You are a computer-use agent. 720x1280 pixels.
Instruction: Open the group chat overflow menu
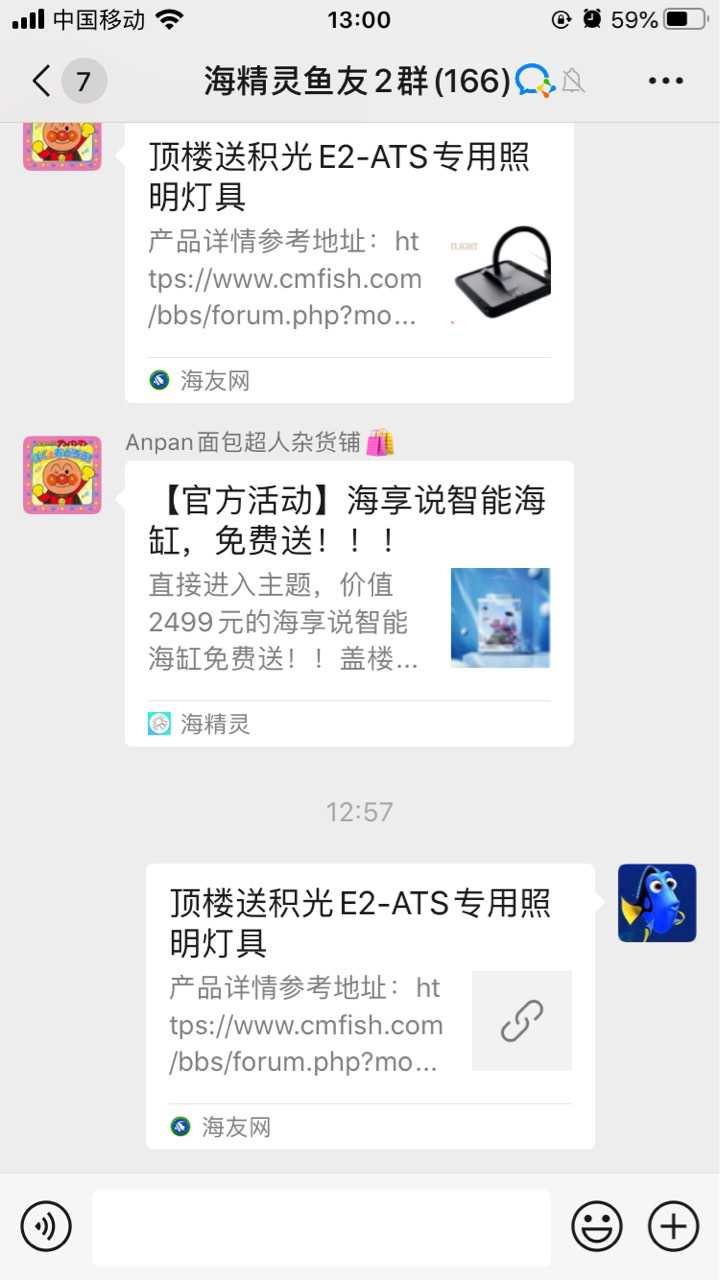click(666, 81)
